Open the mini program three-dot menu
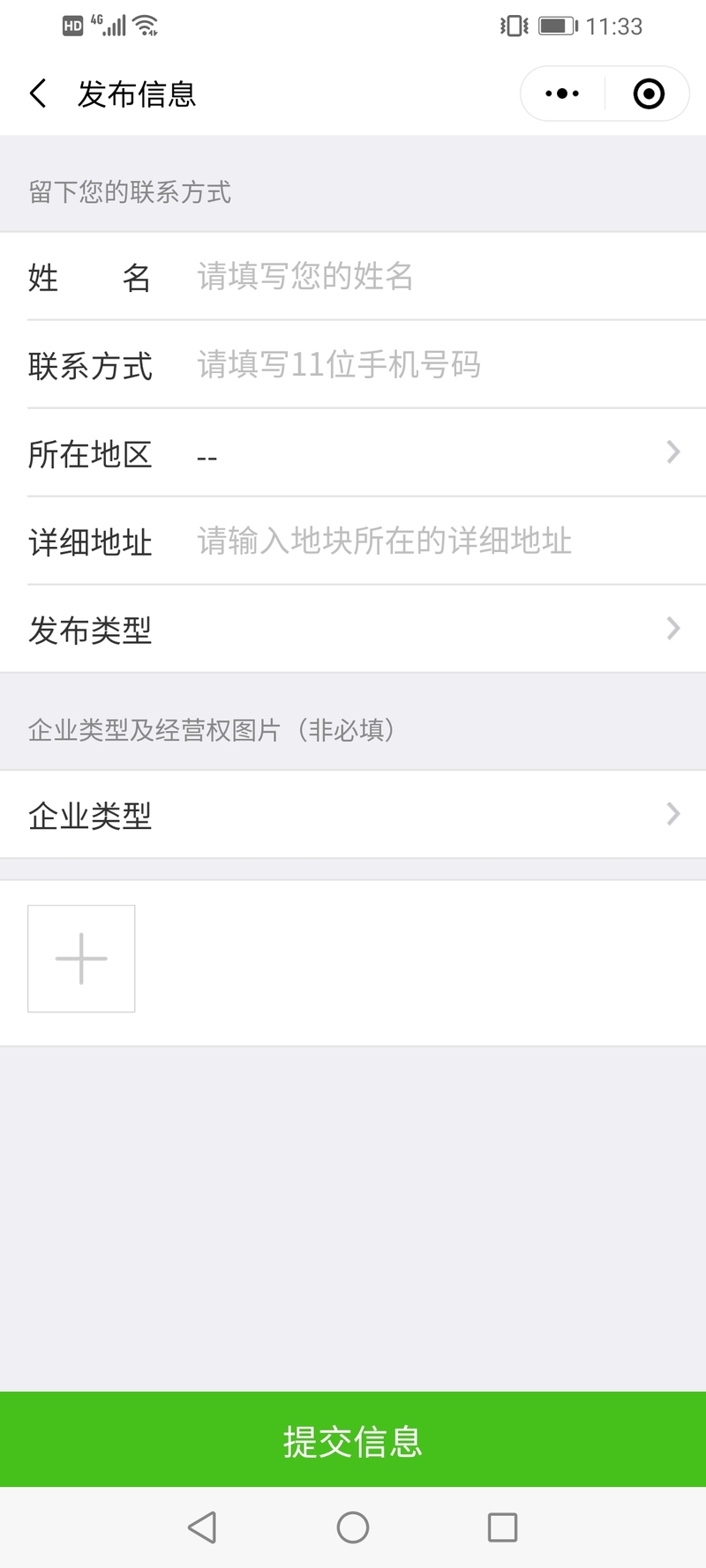The height and width of the screenshot is (1568, 706). (x=562, y=93)
